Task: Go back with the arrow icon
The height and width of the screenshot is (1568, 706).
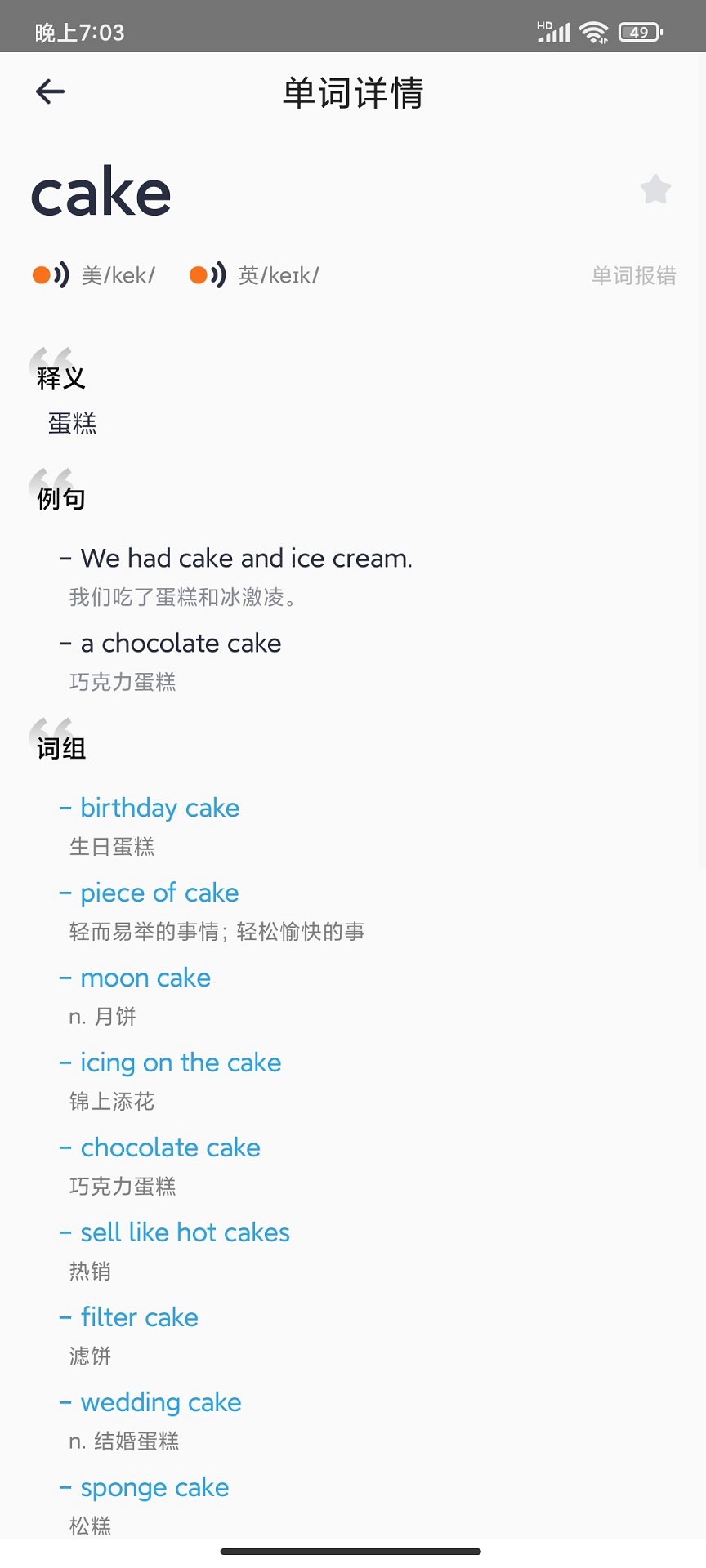Action: pos(50,91)
